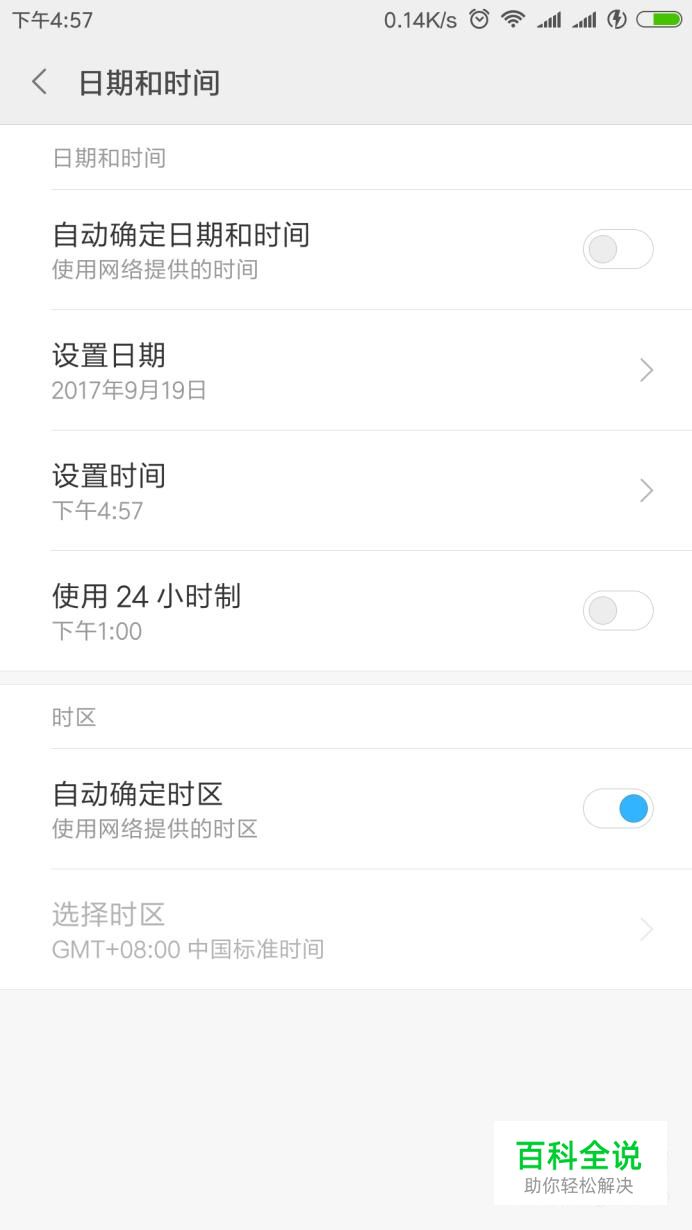Open 设置时间 row
The height and width of the screenshot is (1230, 692).
346,490
